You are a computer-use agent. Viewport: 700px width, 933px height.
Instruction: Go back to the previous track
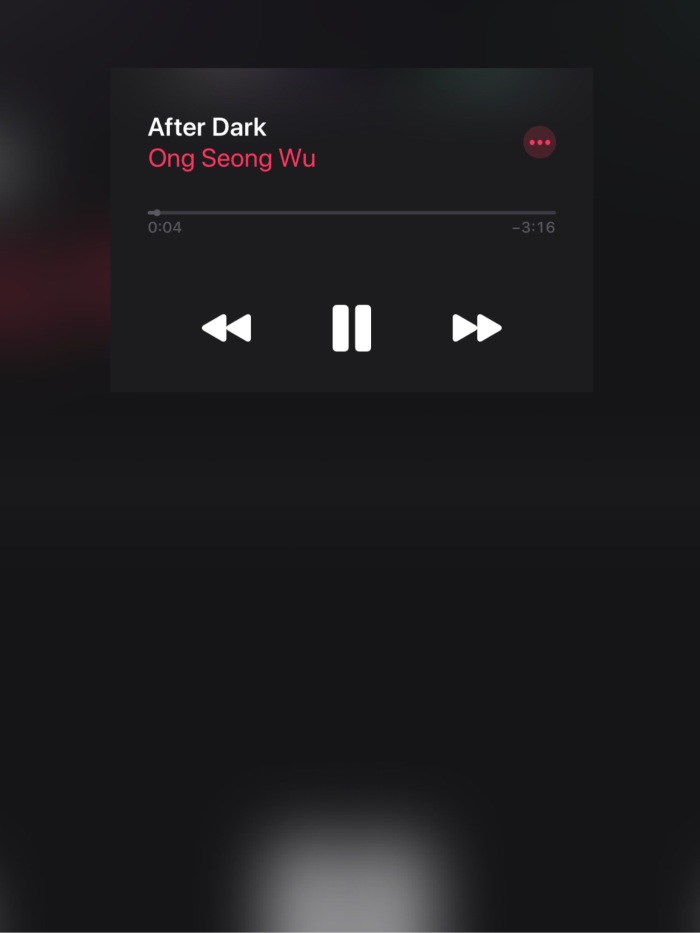coord(227,328)
